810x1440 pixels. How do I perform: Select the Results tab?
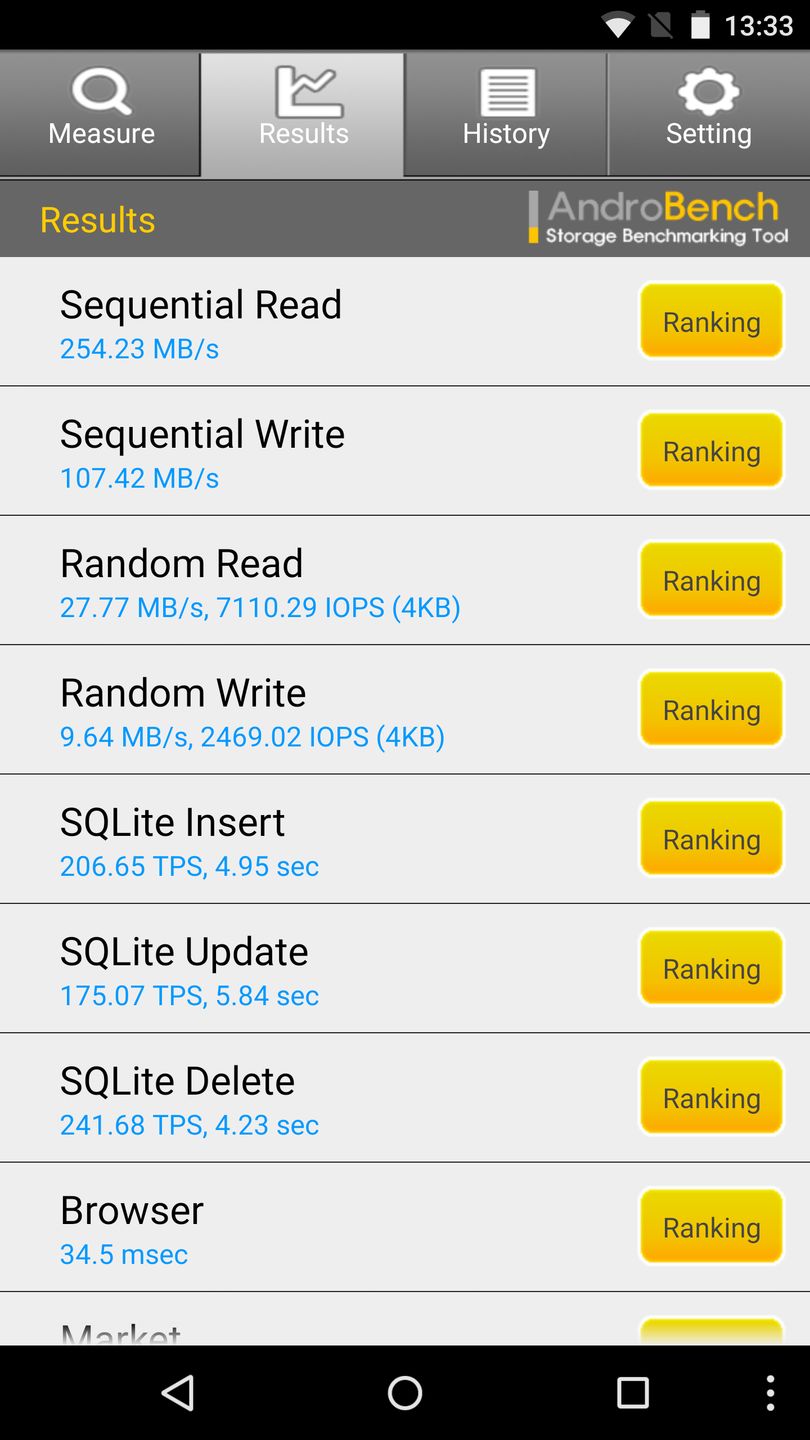click(303, 113)
